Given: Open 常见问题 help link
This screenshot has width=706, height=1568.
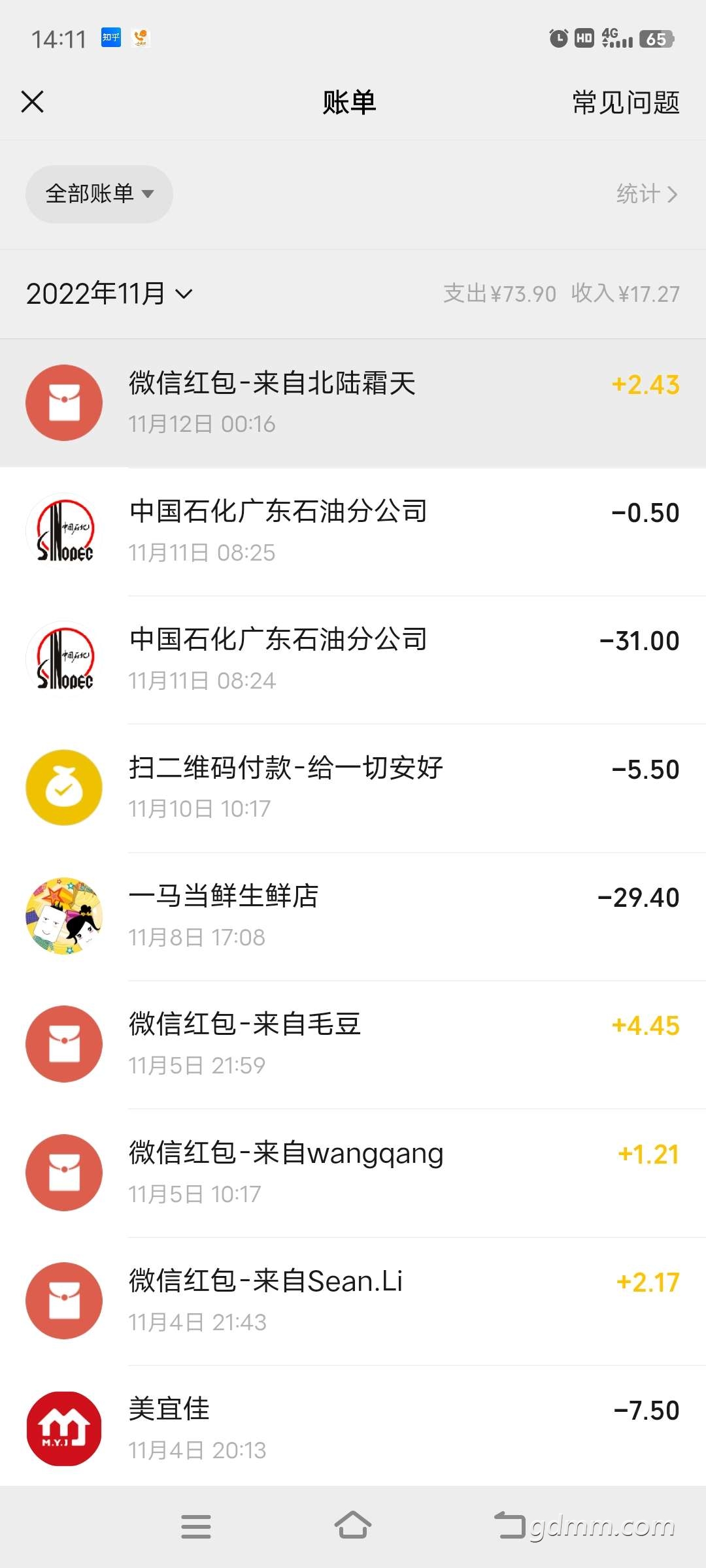Looking at the screenshot, I should pyautogui.click(x=626, y=103).
